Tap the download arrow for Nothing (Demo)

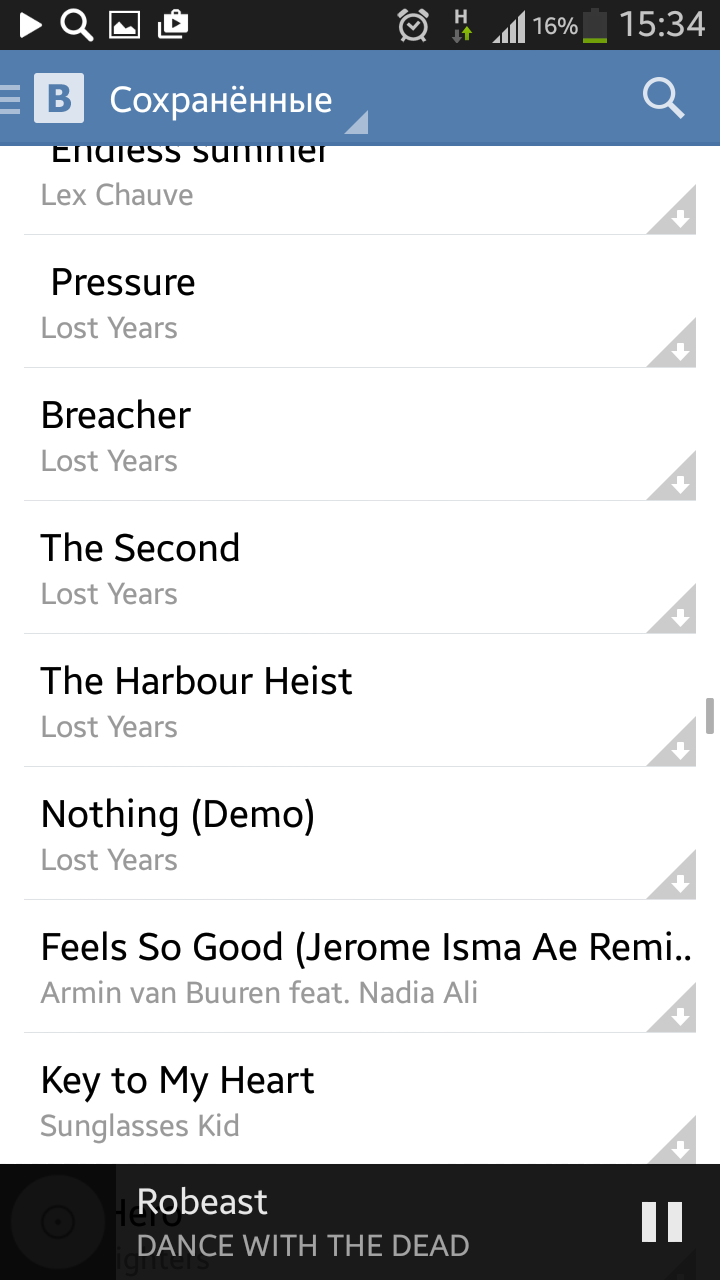[x=672, y=875]
